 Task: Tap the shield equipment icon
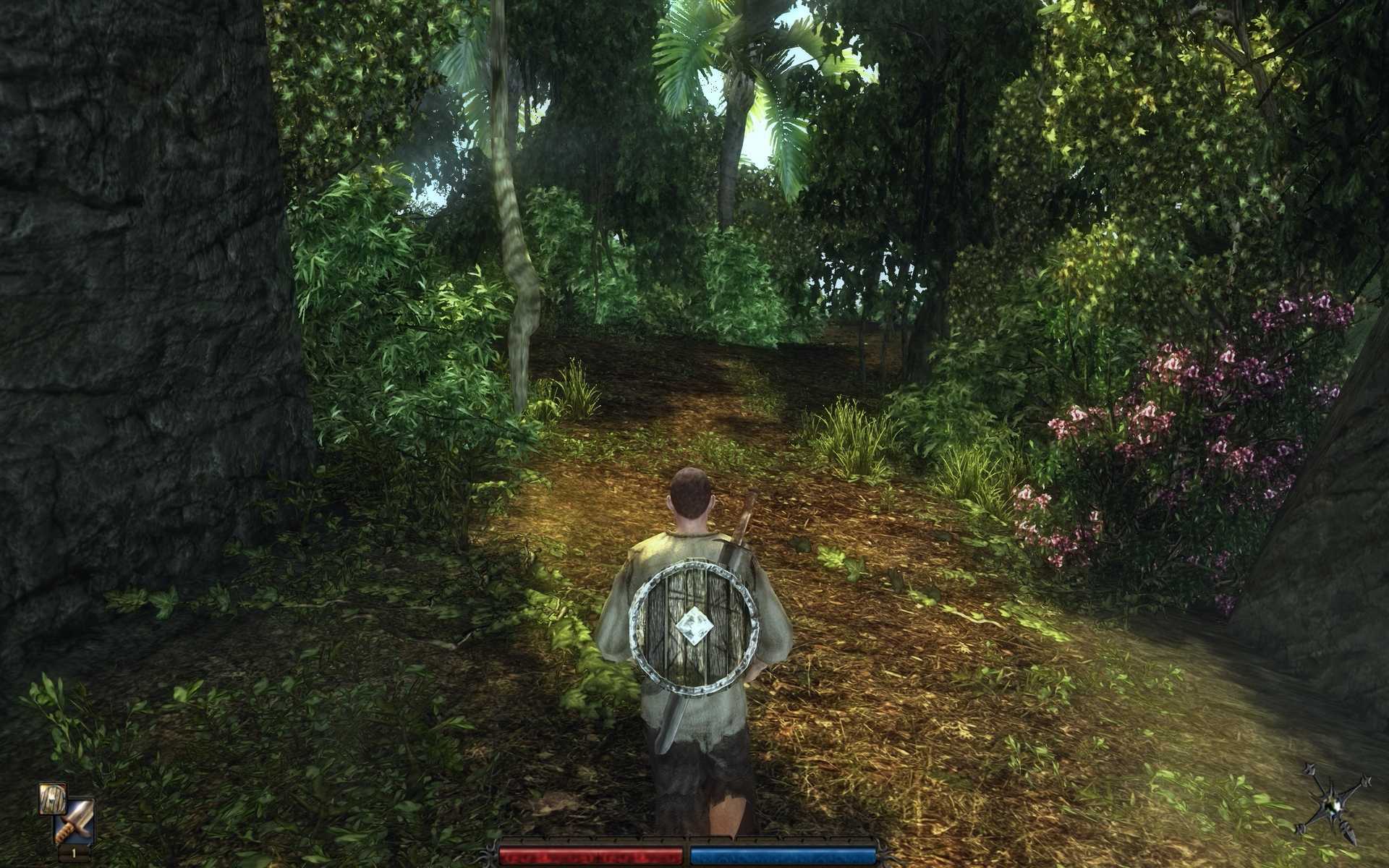point(51,797)
